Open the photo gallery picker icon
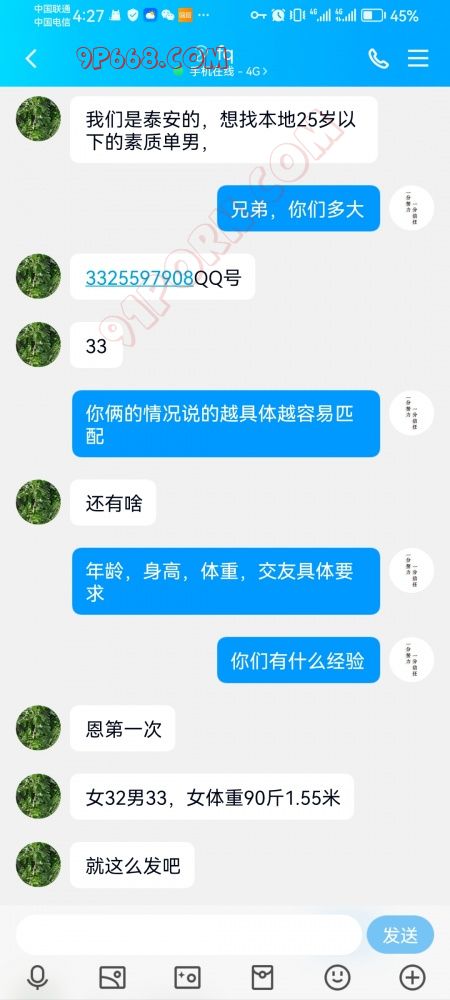This screenshot has height=1000, width=450. pyautogui.click(x=112, y=976)
